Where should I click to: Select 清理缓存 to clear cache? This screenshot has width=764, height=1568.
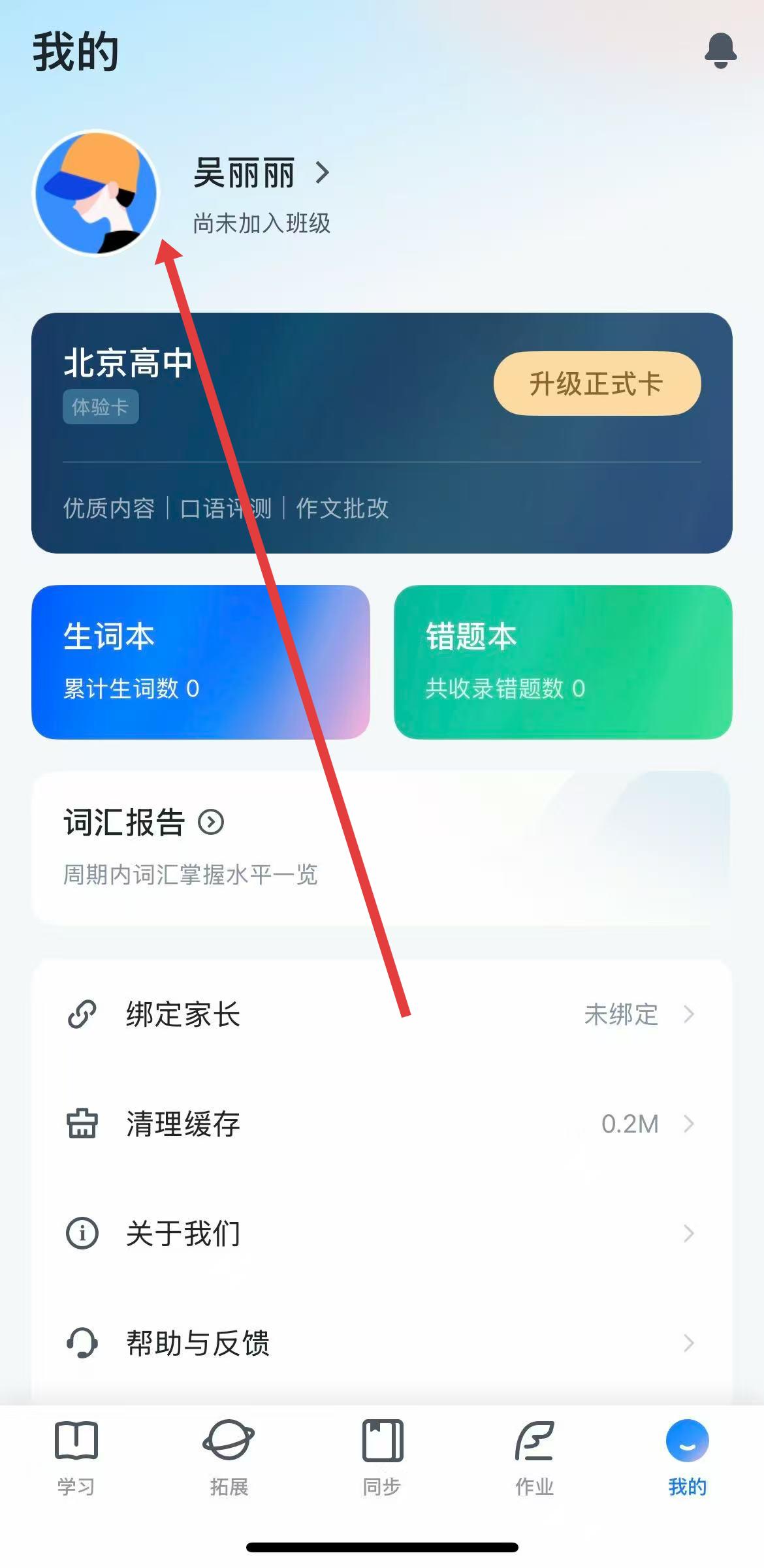pos(381,1124)
